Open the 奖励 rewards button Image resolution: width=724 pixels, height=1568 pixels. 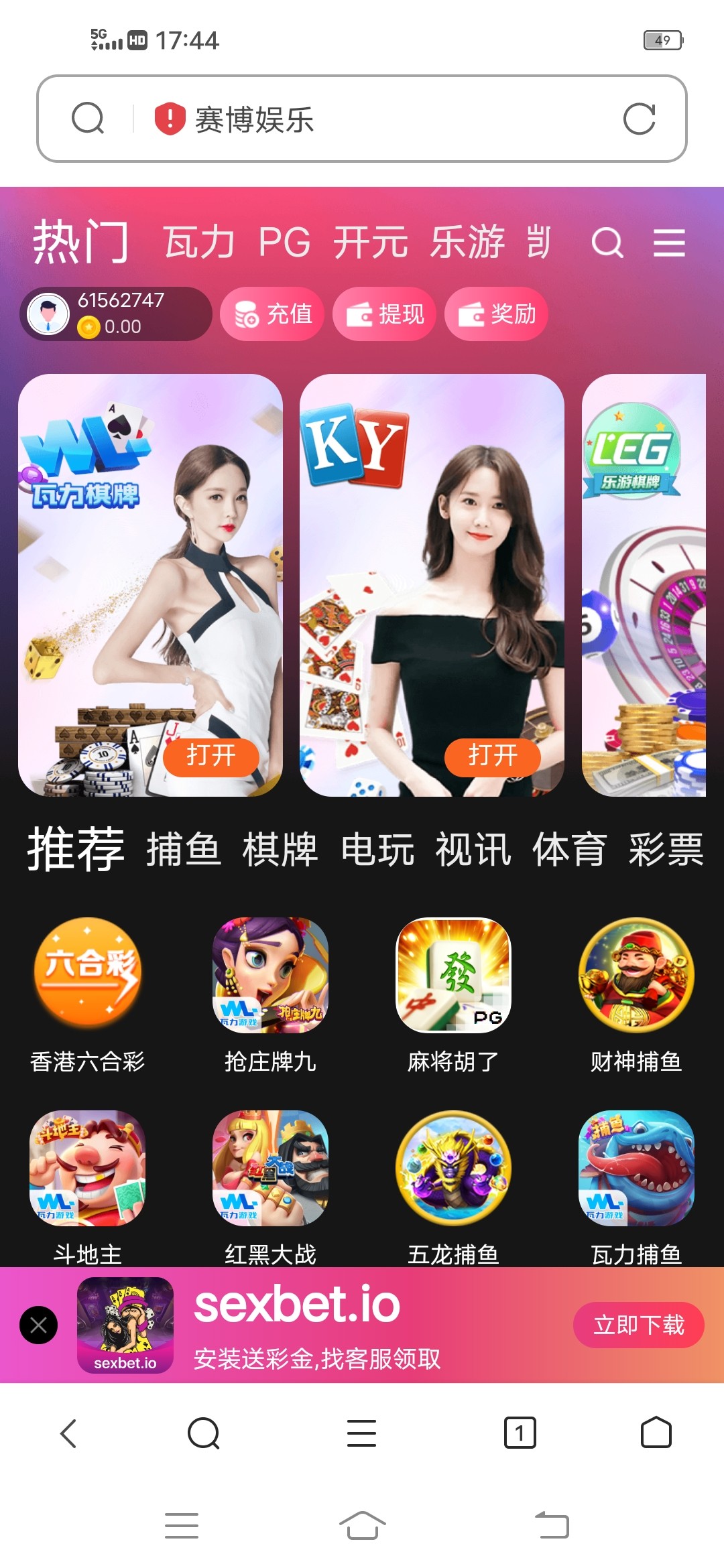497,314
